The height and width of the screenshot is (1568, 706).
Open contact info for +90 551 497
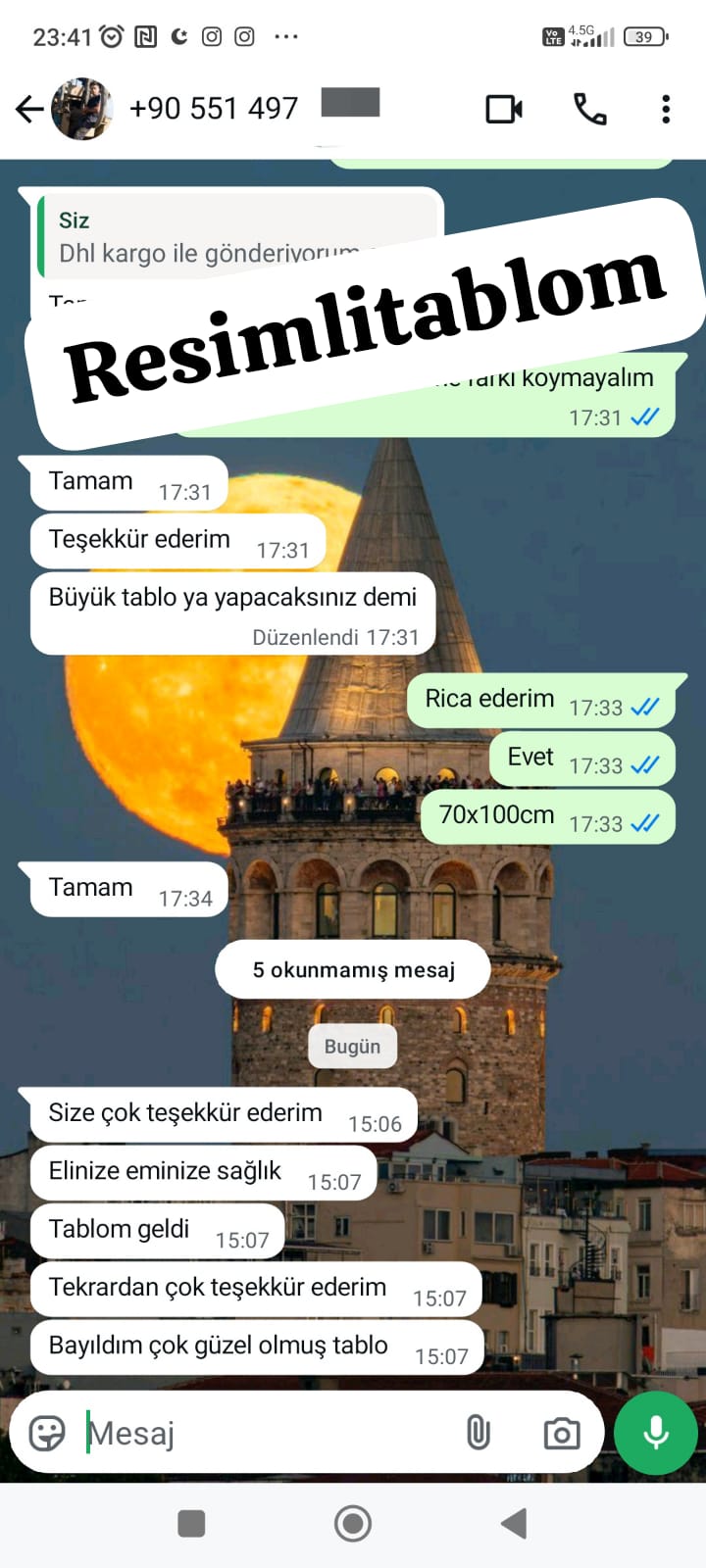point(214,109)
